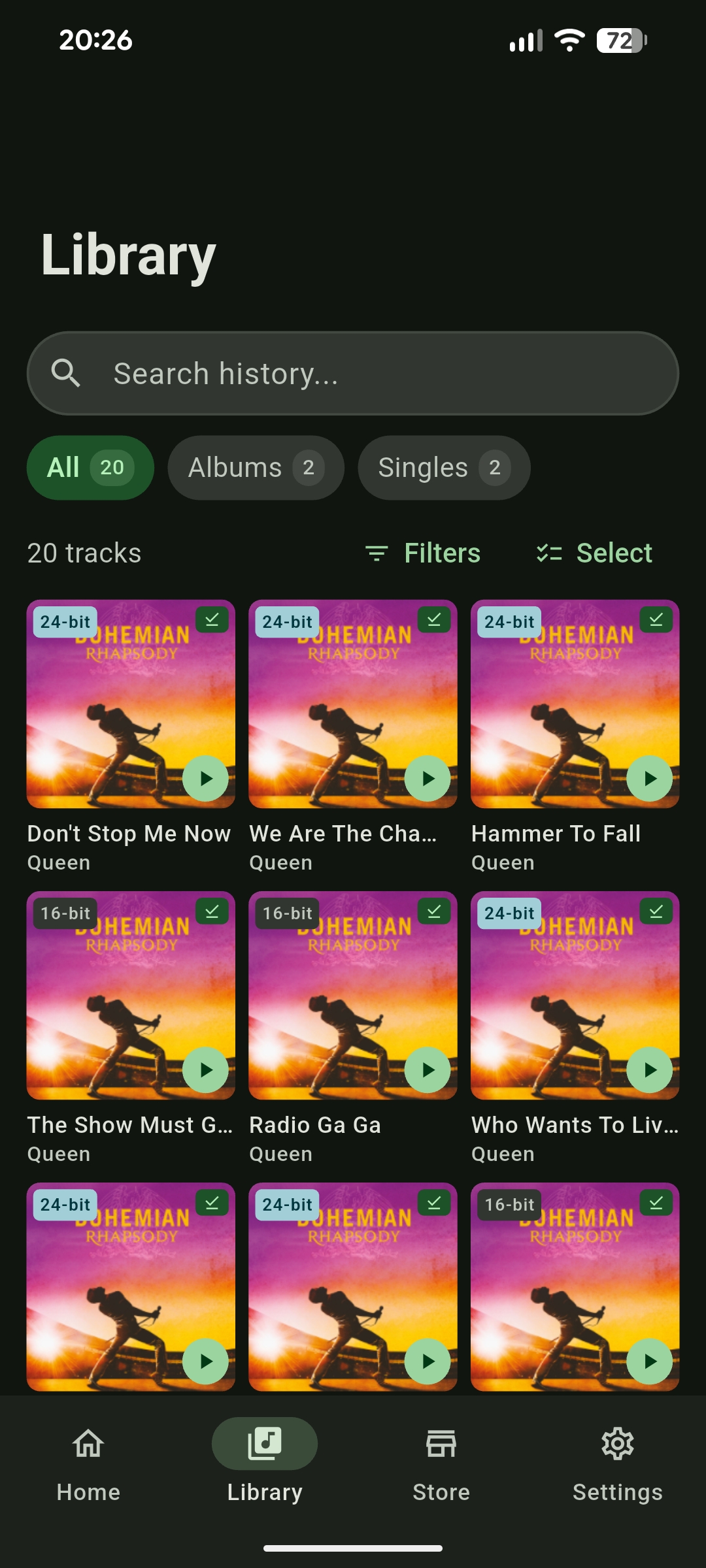This screenshot has height=1568, width=706.
Task: Play Radio Ga Ga by Queen
Action: [x=427, y=1070]
